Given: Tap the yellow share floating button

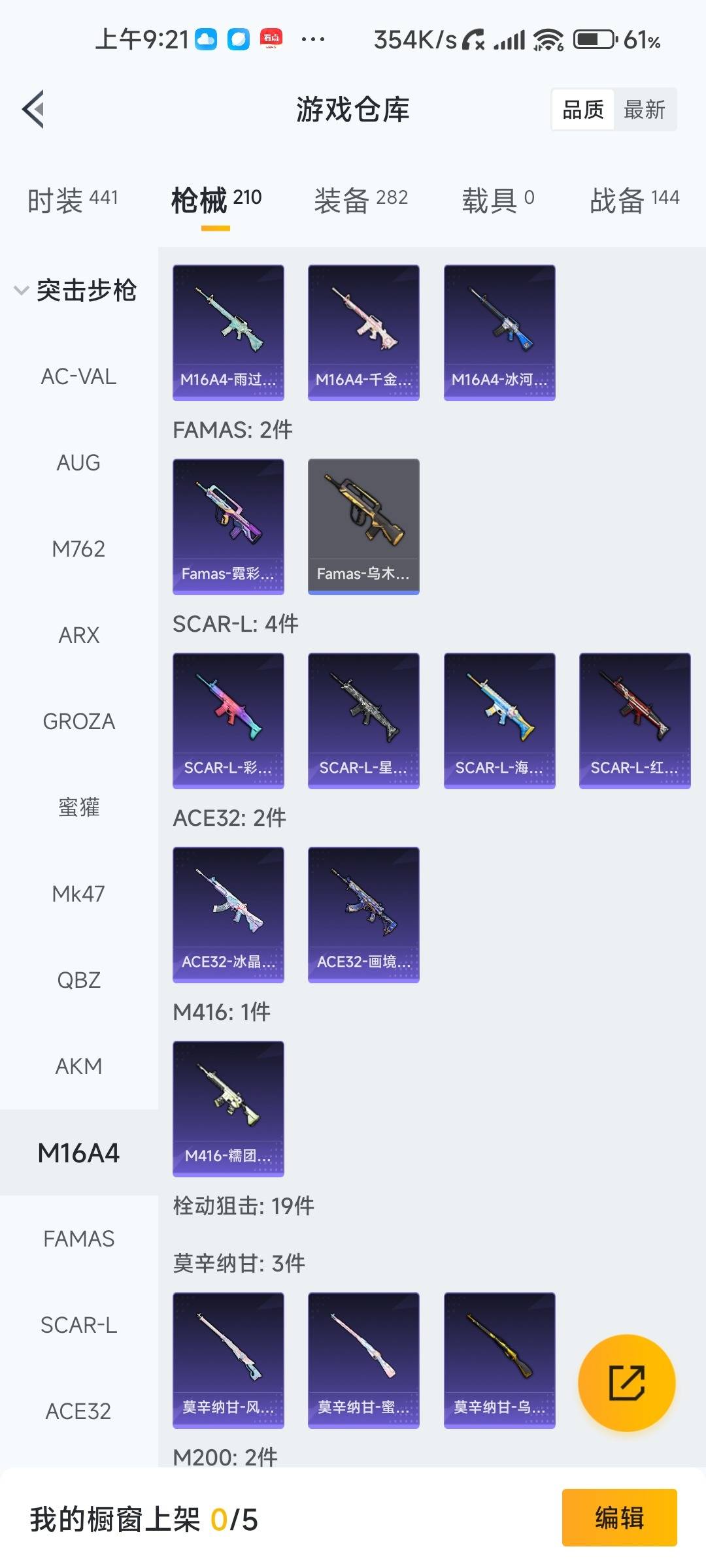Looking at the screenshot, I should tap(626, 1382).
